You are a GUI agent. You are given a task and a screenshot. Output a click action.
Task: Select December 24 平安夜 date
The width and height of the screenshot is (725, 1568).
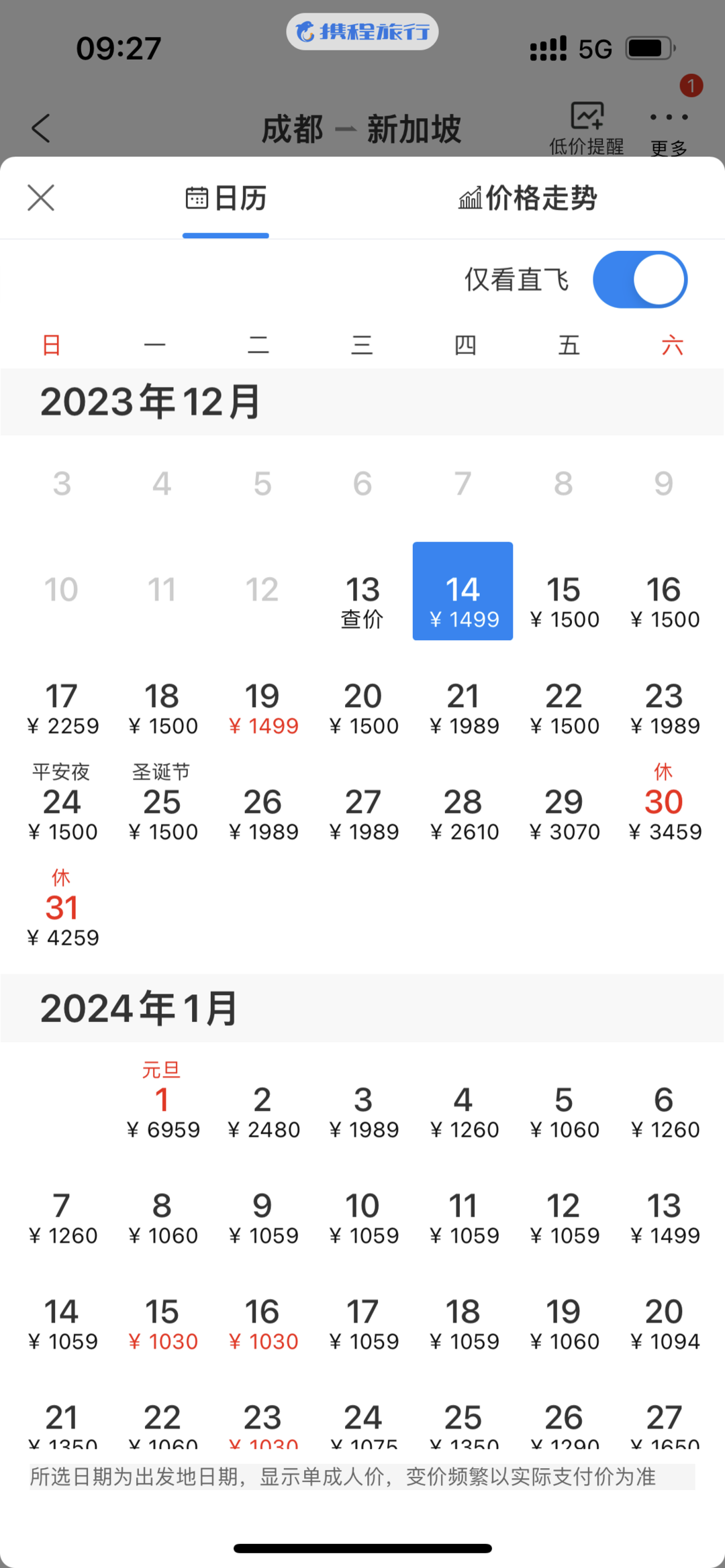point(62,802)
